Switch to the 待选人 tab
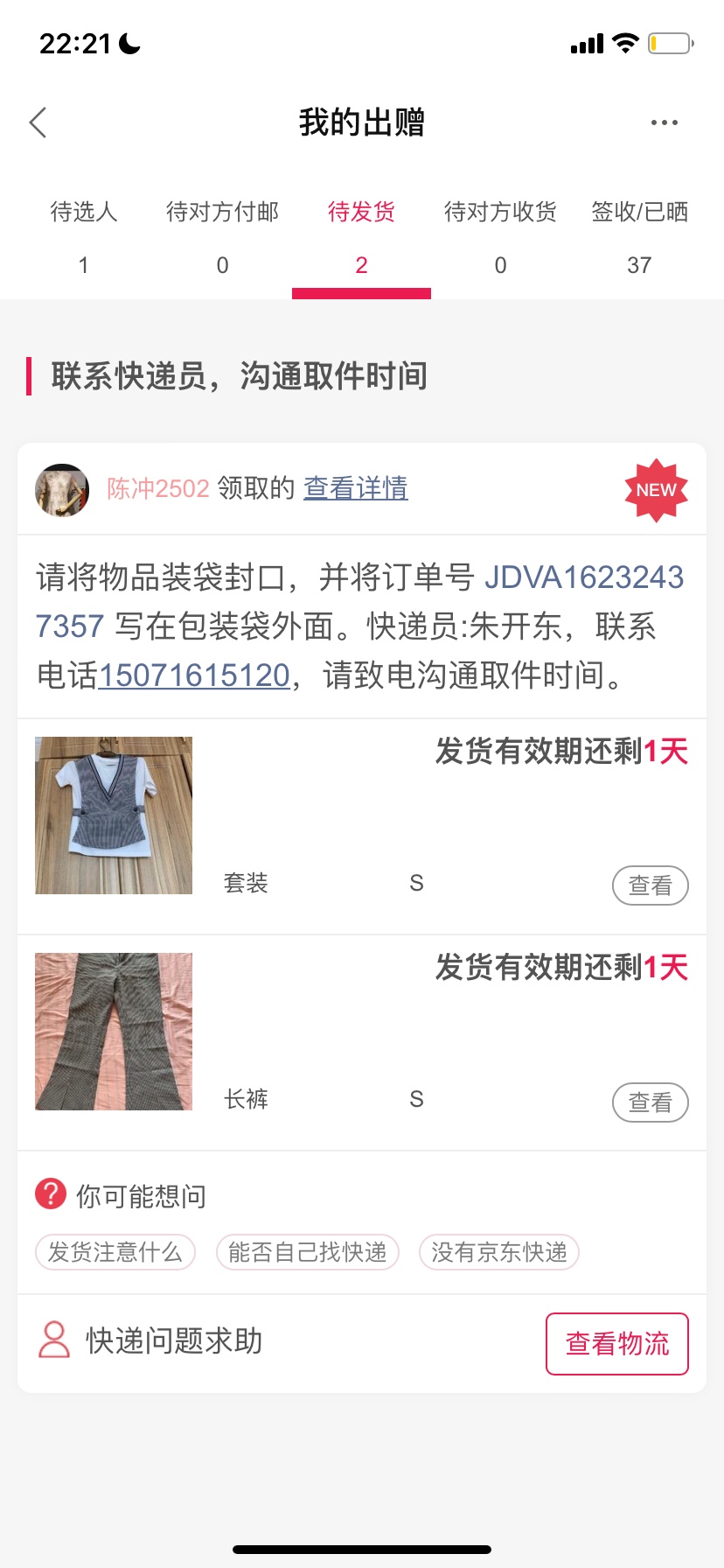Image resolution: width=724 pixels, height=1568 pixels. tap(83, 236)
